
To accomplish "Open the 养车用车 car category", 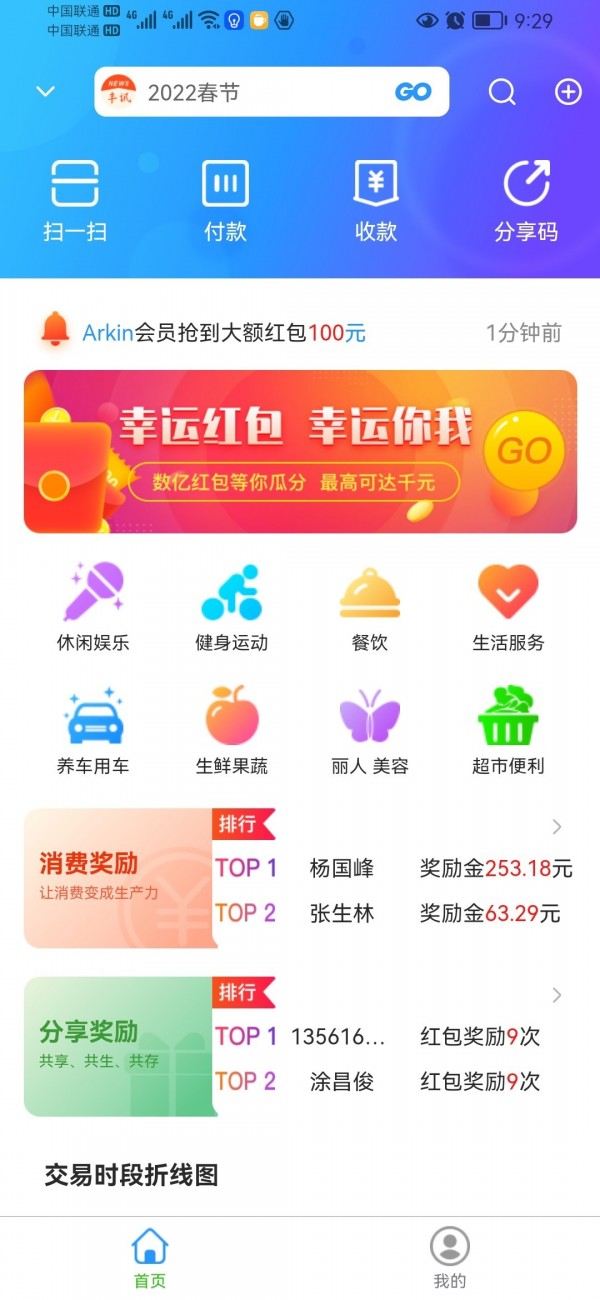I will click(x=93, y=730).
